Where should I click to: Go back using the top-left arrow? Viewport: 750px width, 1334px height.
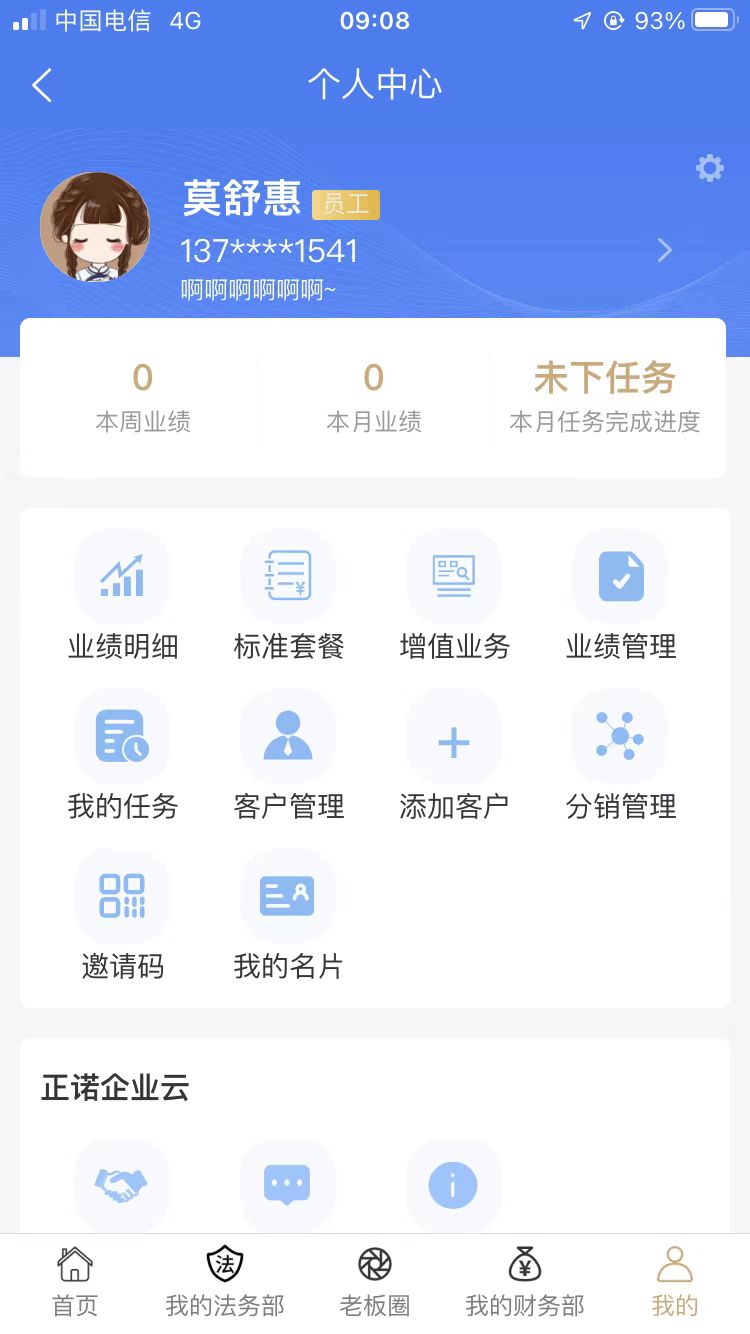(x=40, y=86)
